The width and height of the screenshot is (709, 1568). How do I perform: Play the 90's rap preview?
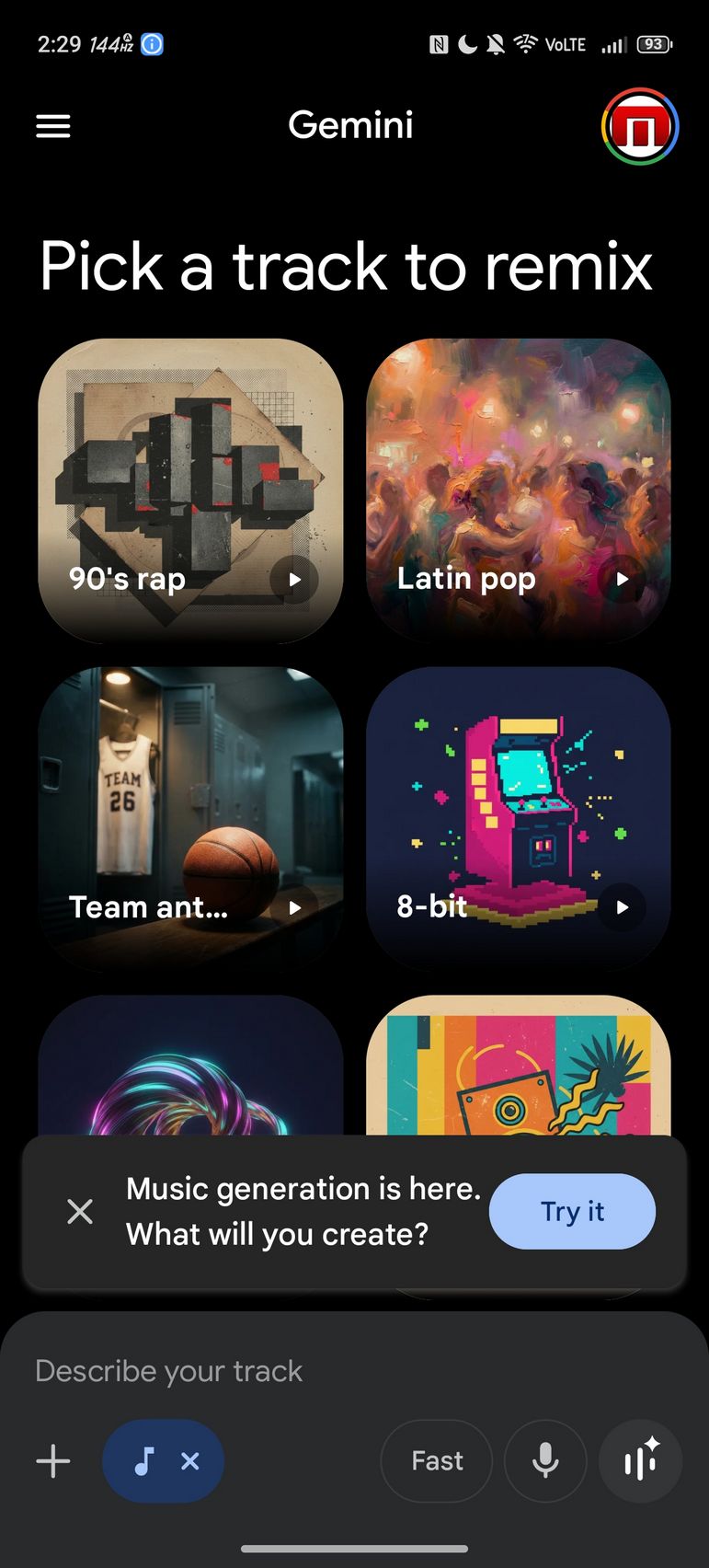pos(294,580)
